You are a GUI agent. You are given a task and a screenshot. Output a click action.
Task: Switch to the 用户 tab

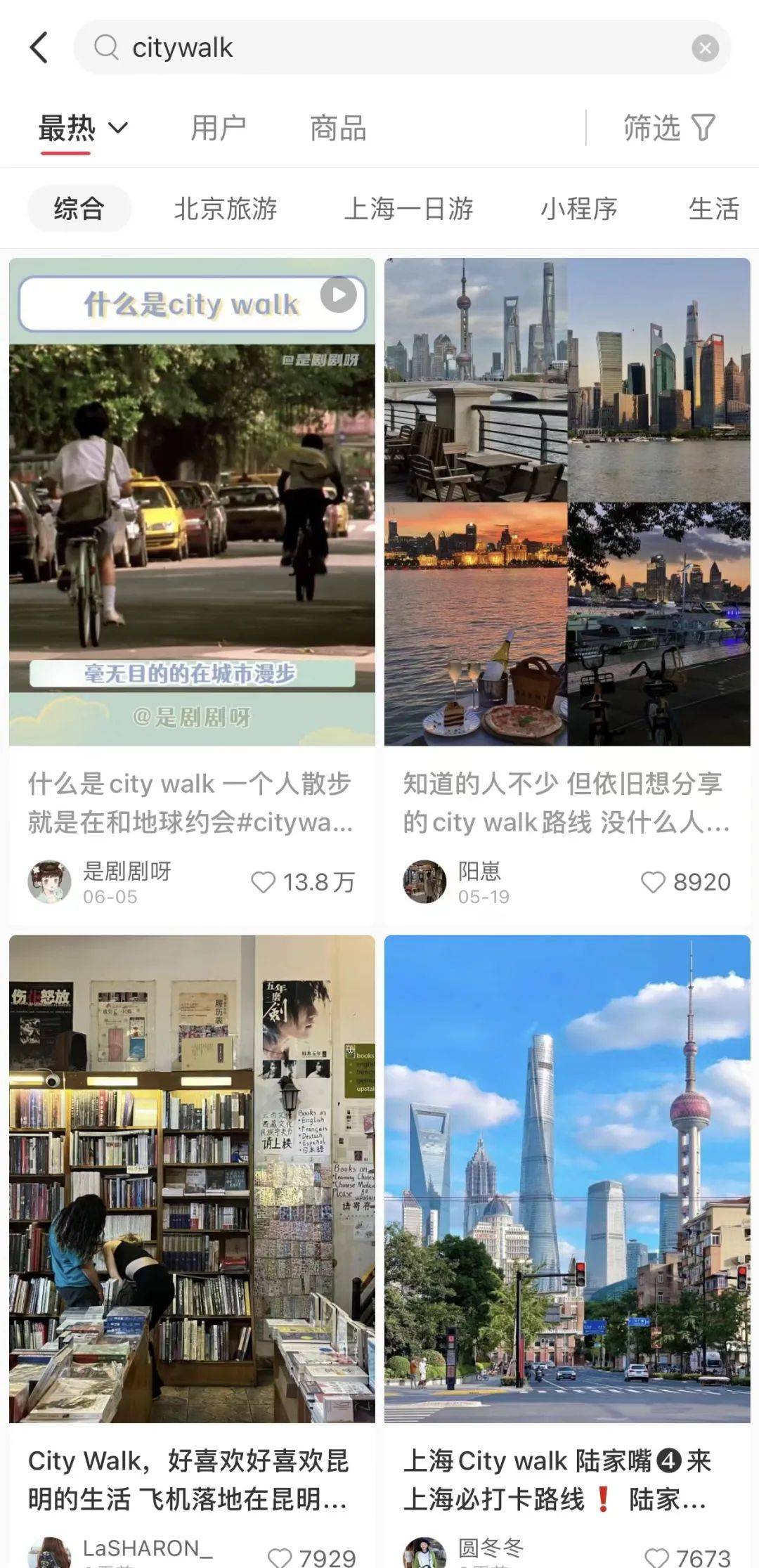tap(218, 127)
